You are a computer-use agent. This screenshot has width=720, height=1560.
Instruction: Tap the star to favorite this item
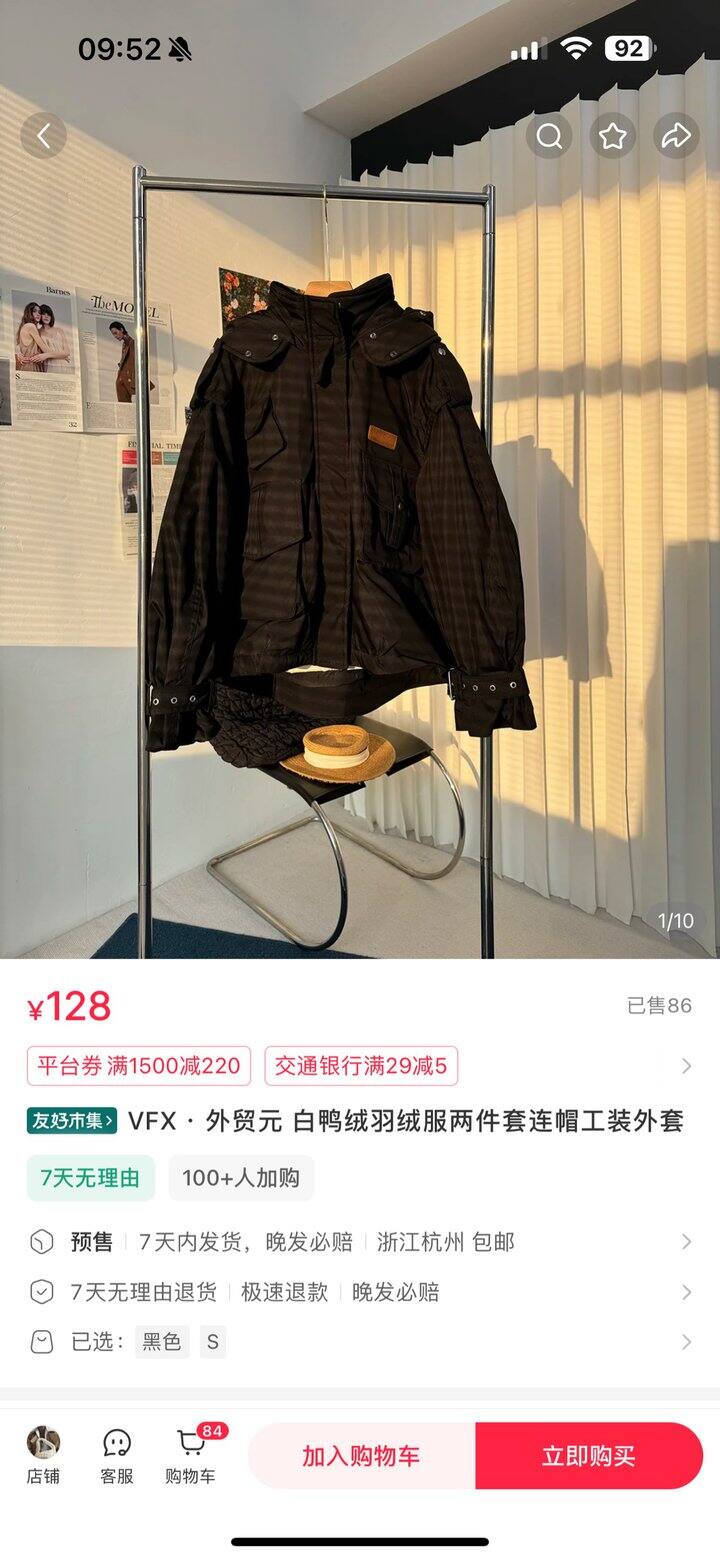point(611,135)
